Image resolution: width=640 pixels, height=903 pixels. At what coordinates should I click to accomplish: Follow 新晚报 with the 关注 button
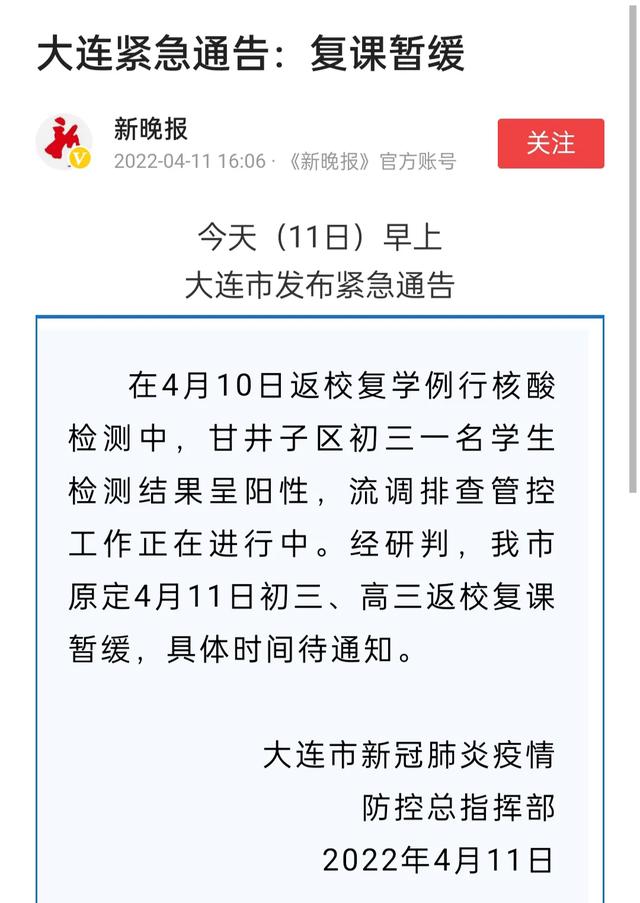(x=551, y=143)
